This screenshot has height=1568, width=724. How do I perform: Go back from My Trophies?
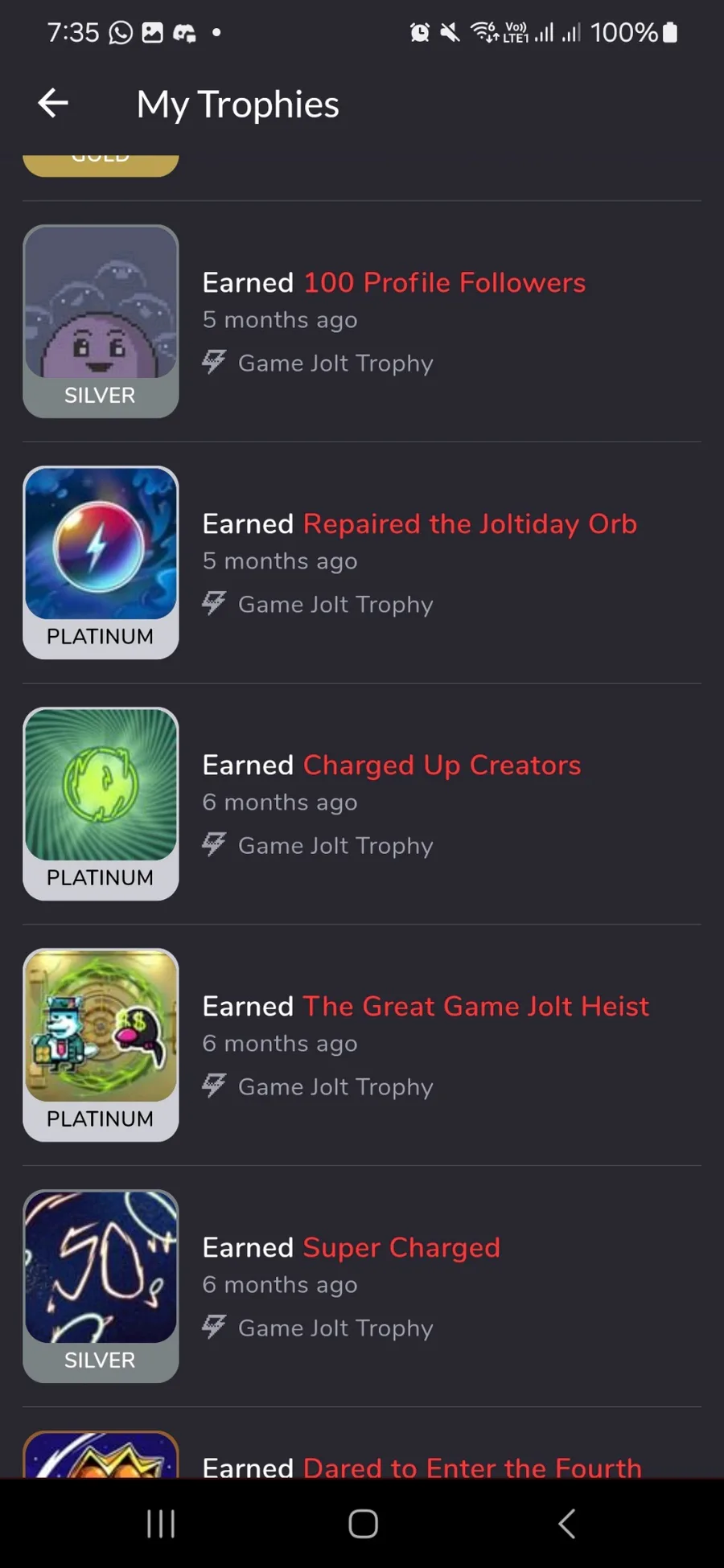tap(53, 103)
